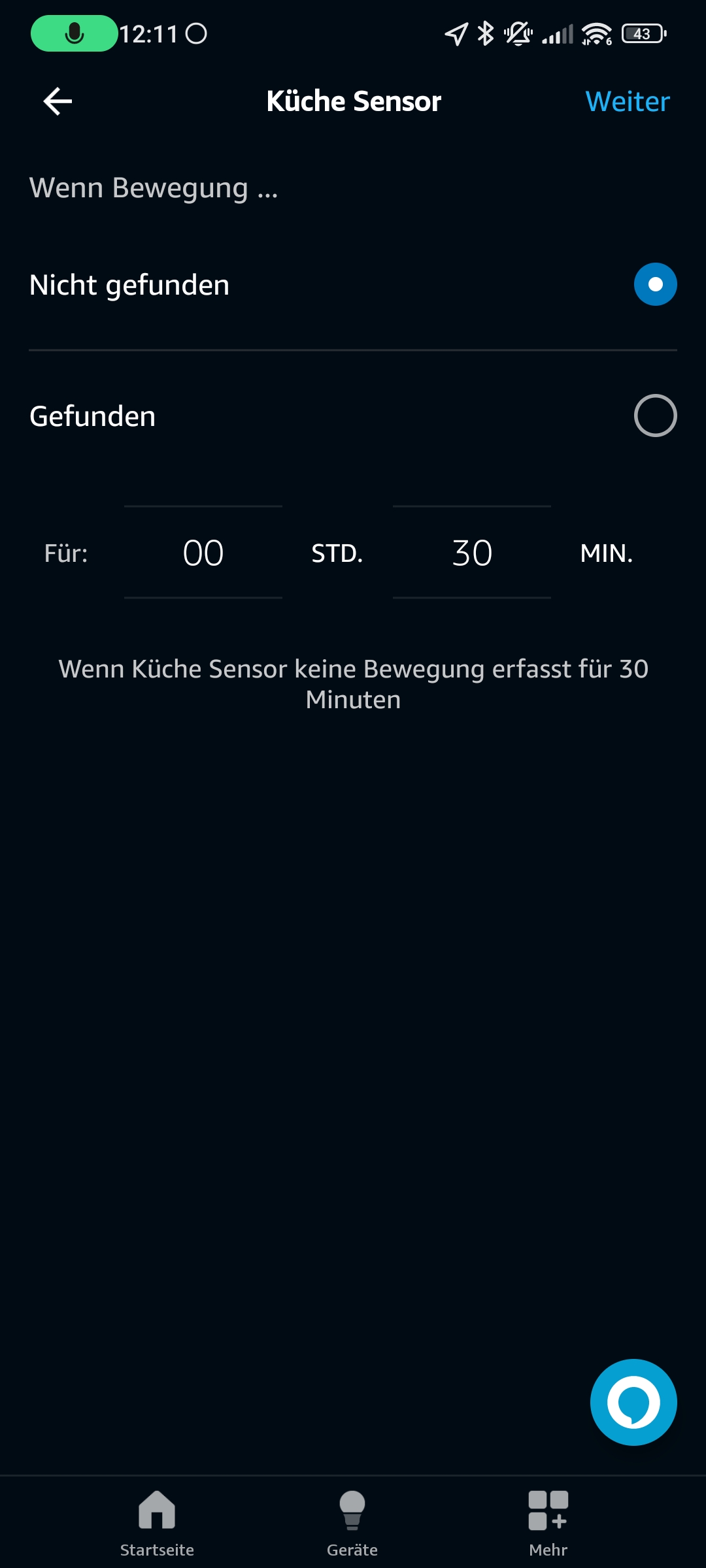
Task: Select the Nicht gefunden option
Action: tap(655, 285)
